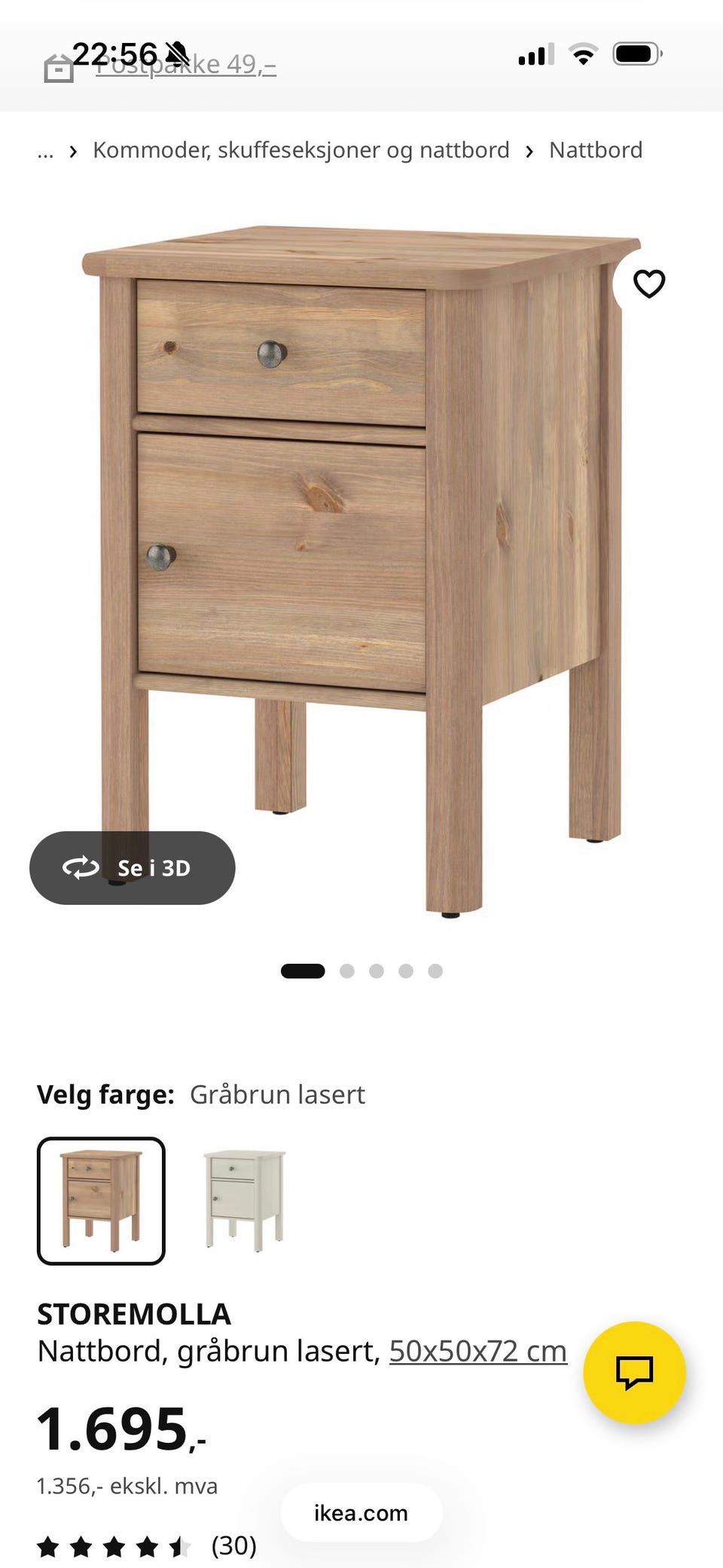Jump to second product image dot
This screenshot has height=1568, width=723.
(x=346, y=970)
